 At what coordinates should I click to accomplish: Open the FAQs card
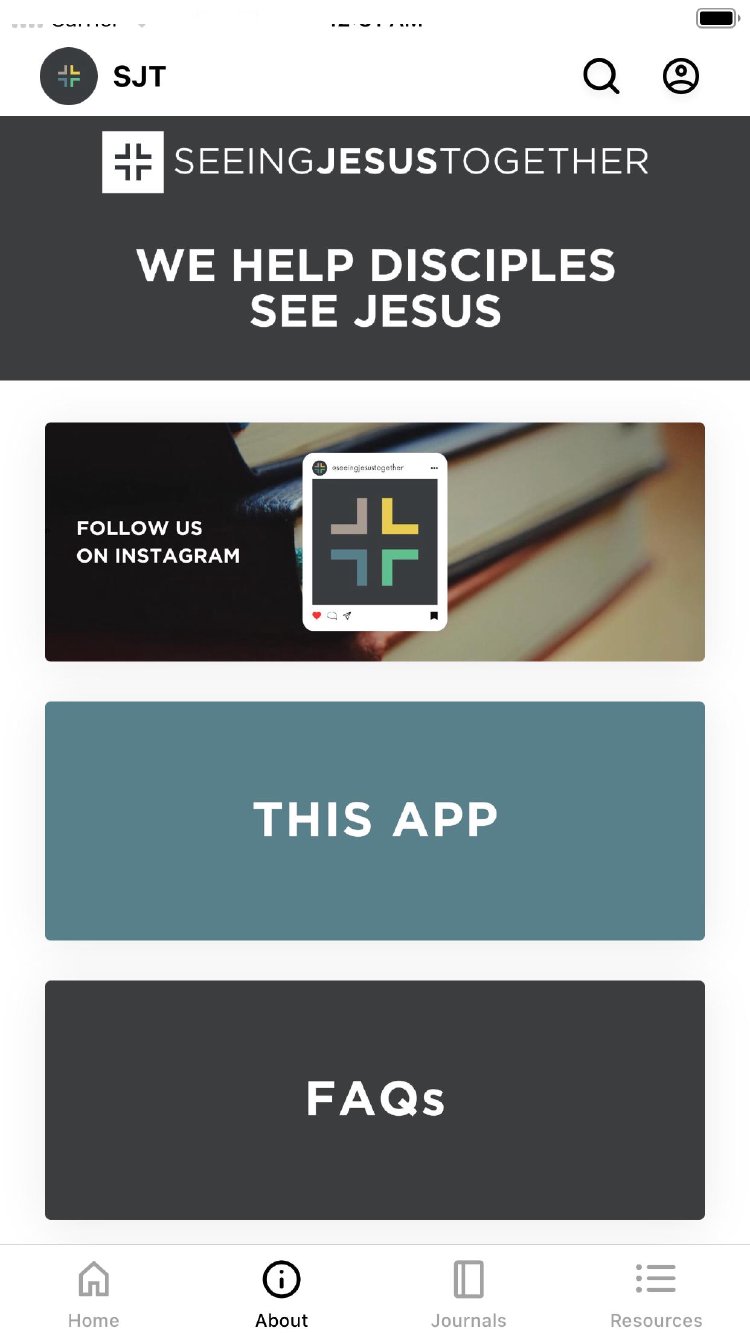[375, 1099]
